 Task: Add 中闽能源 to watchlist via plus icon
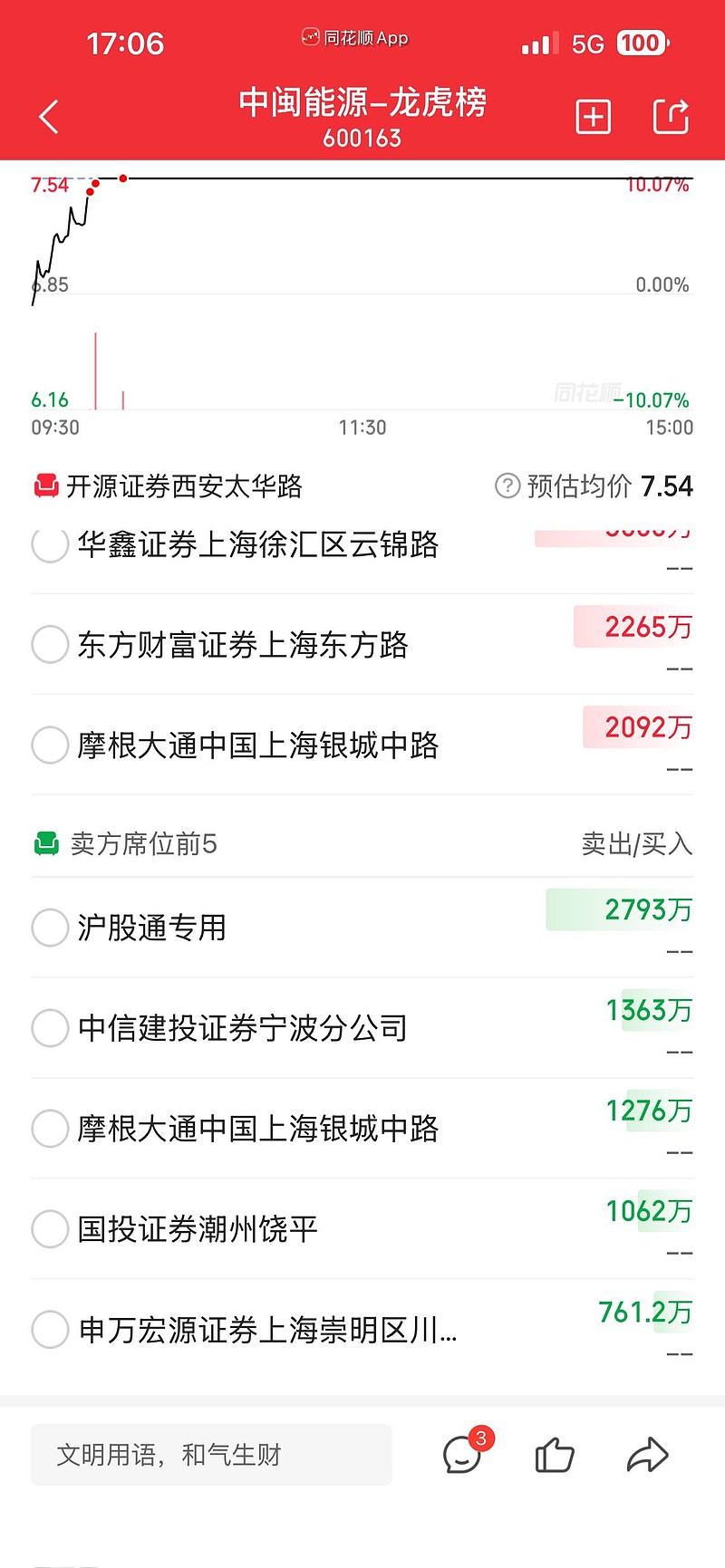pyautogui.click(x=593, y=117)
